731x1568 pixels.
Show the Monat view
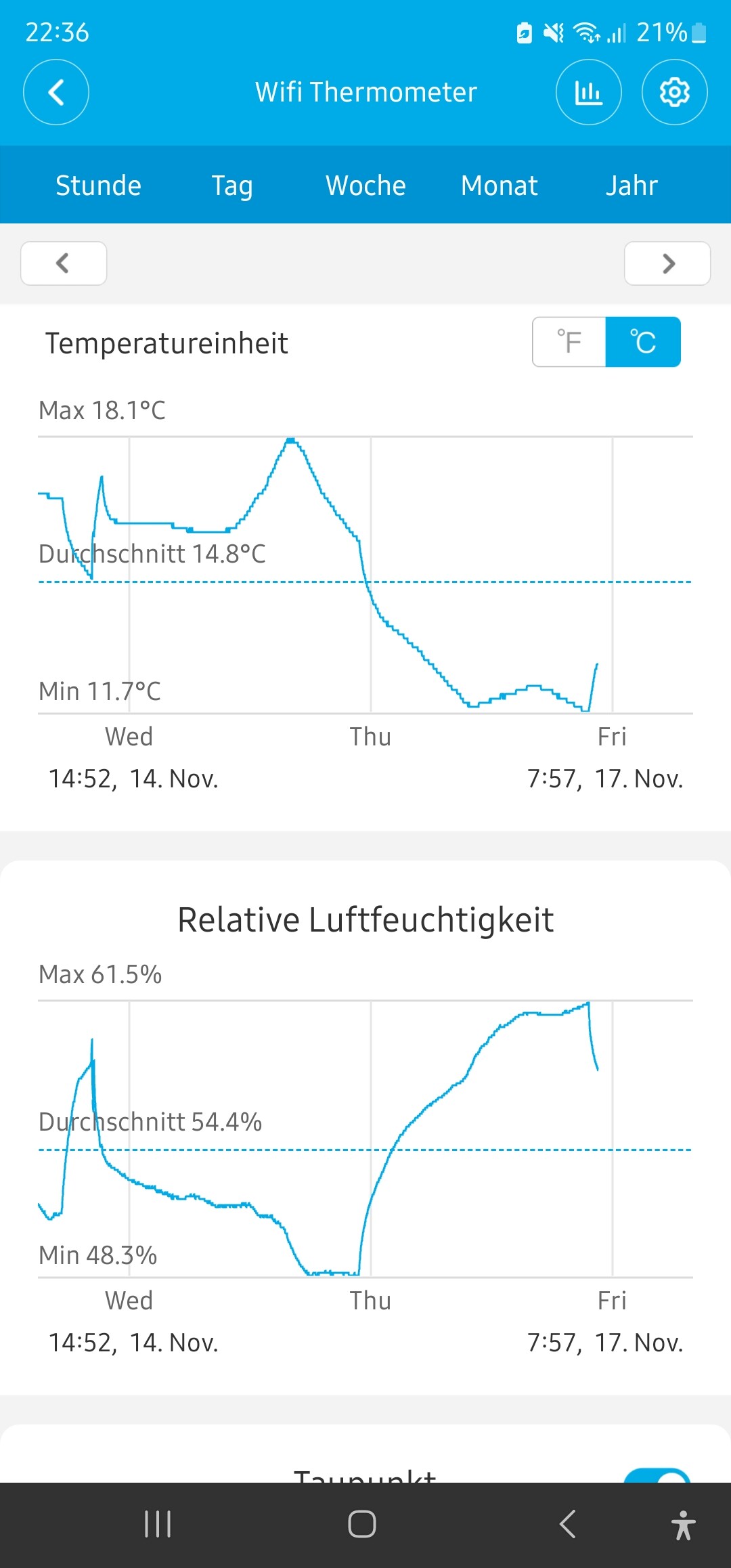point(500,186)
